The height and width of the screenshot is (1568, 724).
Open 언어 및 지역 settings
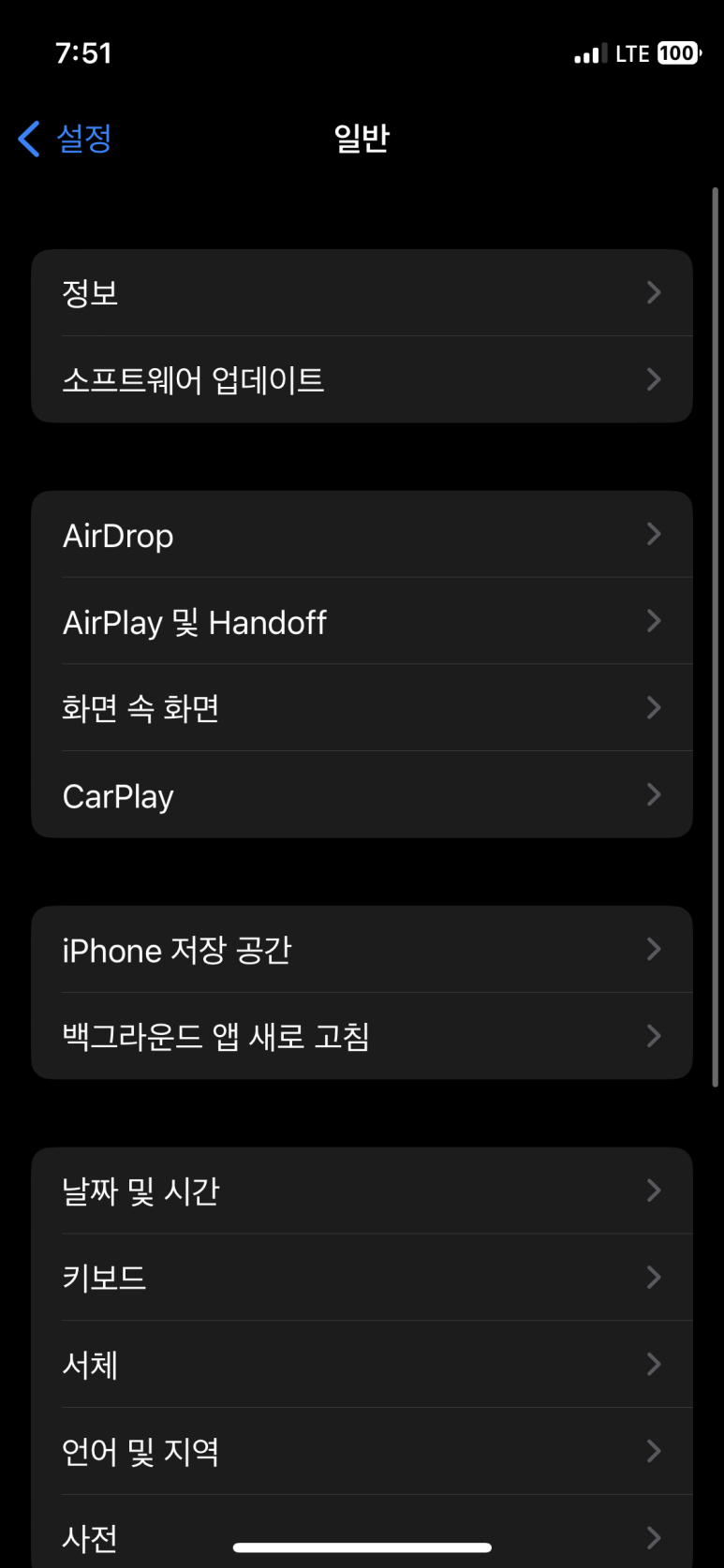362,1451
